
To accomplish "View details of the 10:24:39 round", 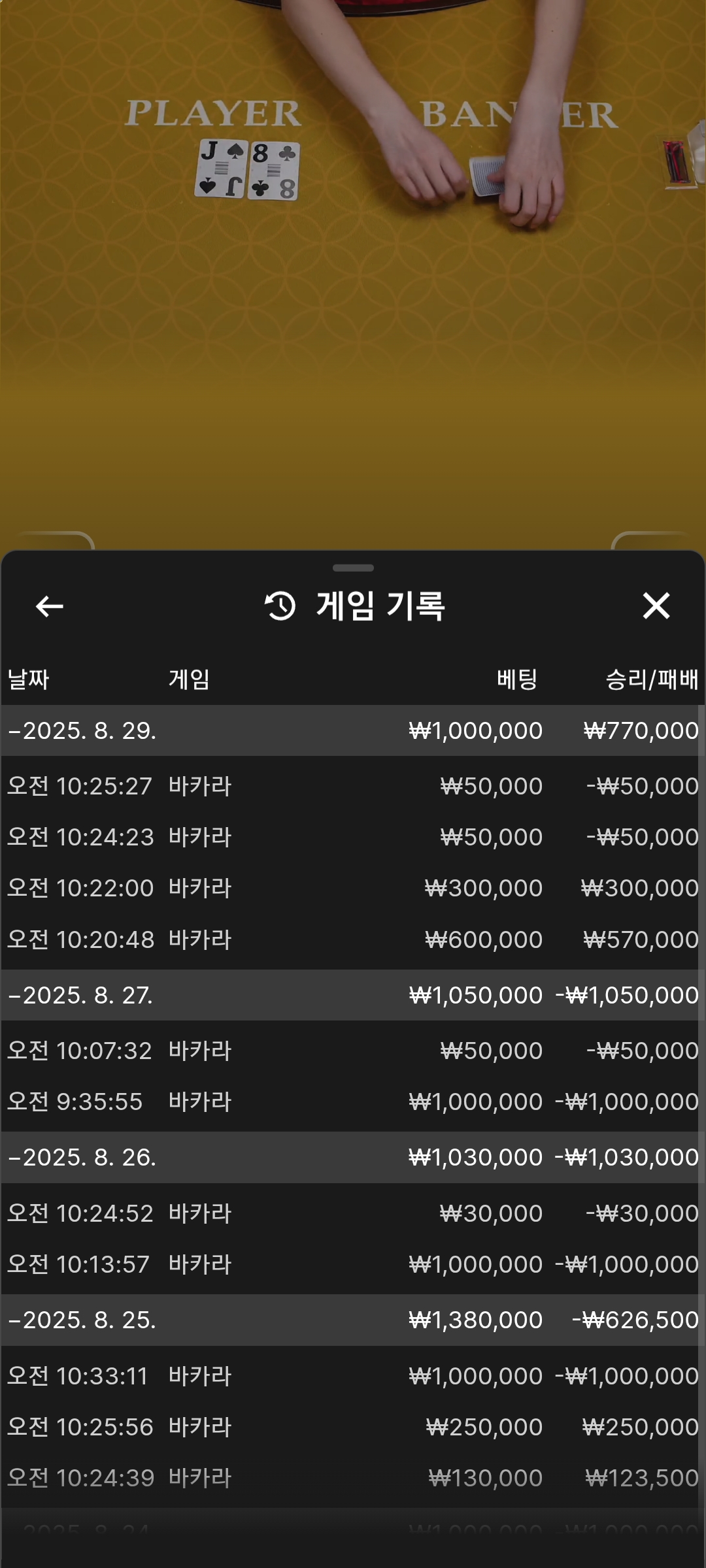I will pyautogui.click(x=353, y=1478).
